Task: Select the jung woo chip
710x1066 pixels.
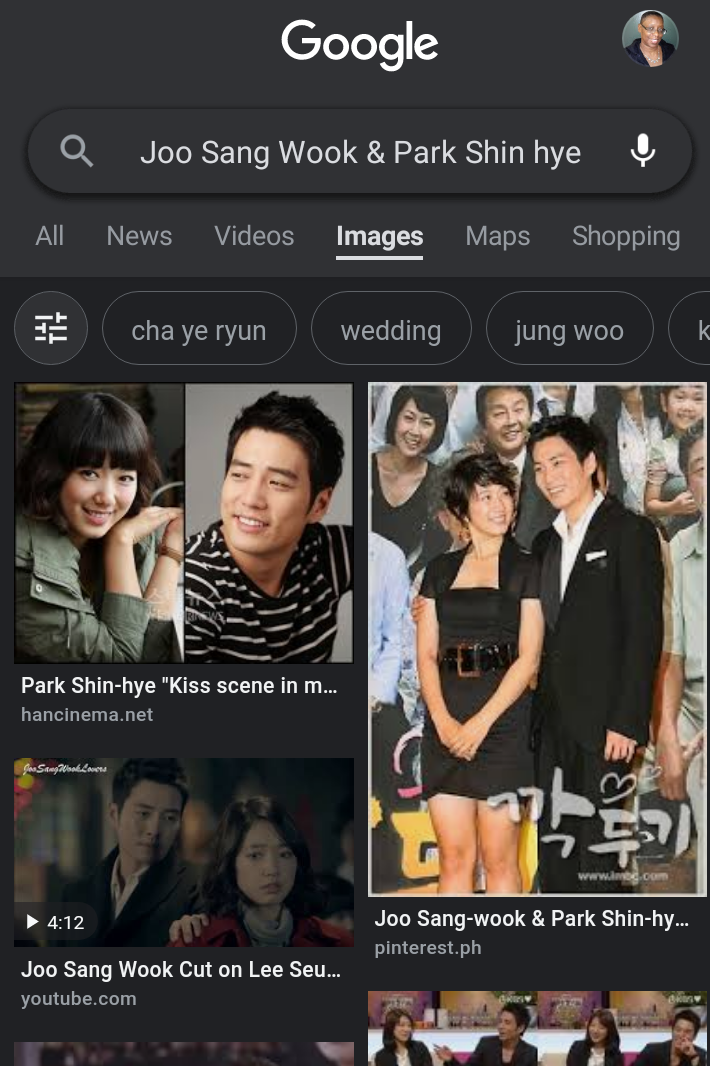Action: click(x=569, y=329)
